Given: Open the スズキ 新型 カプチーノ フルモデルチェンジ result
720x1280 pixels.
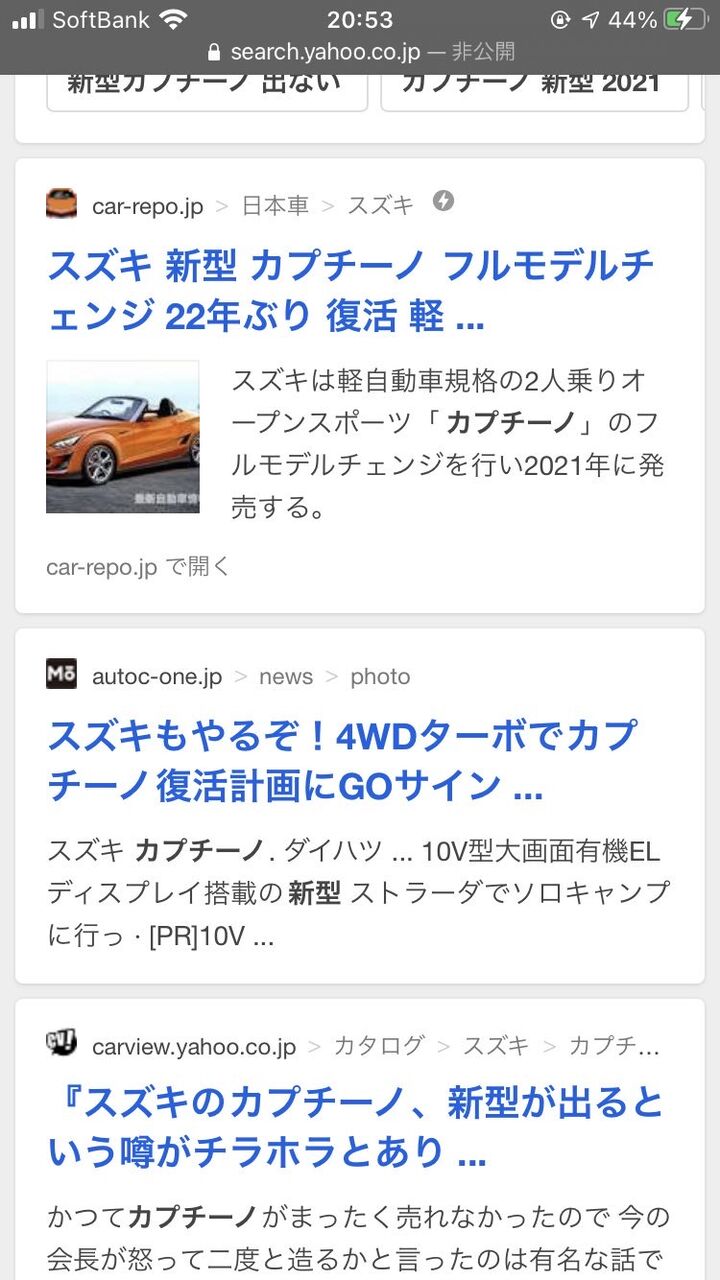Looking at the screenshot, I should [351, 292].
